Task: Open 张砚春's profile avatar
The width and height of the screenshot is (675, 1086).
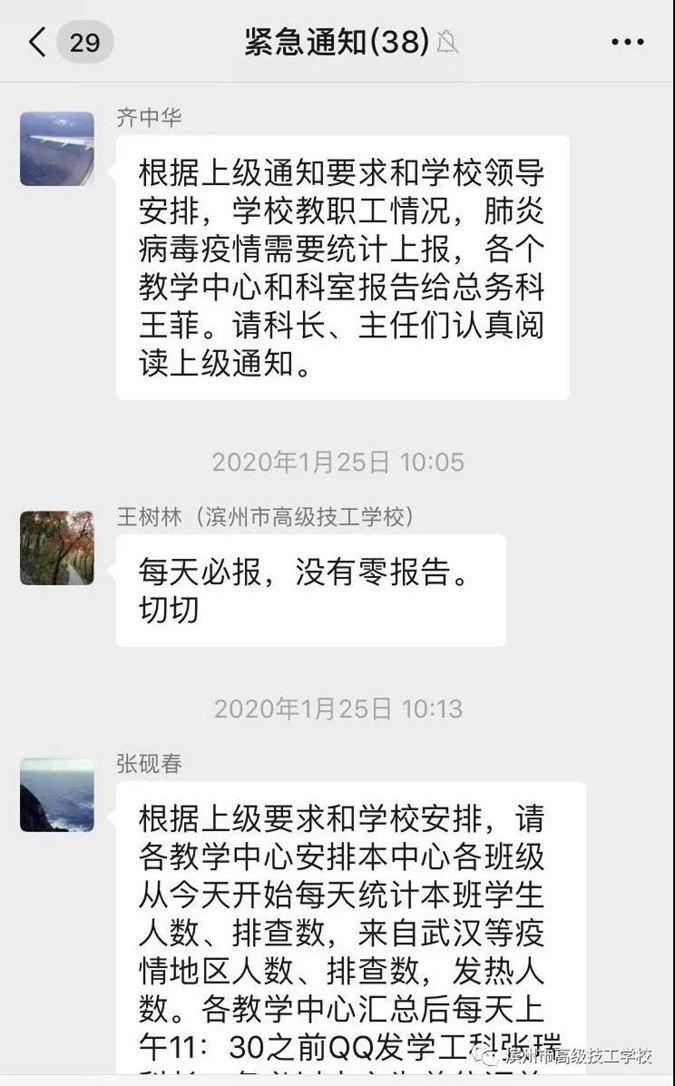Action: (x=57, y=795)
